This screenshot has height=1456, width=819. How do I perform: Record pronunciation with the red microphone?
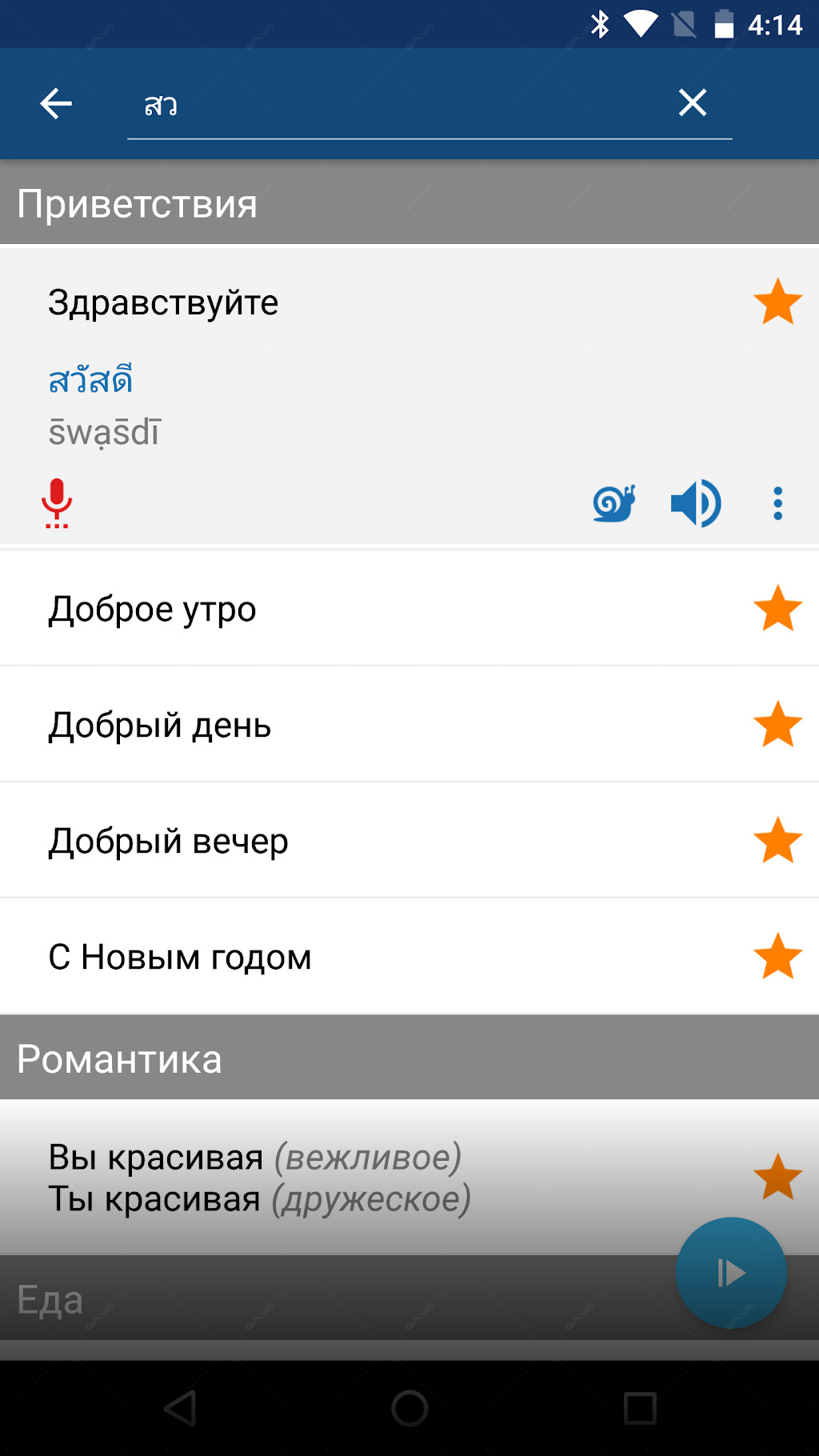click(x=57, y=503)
